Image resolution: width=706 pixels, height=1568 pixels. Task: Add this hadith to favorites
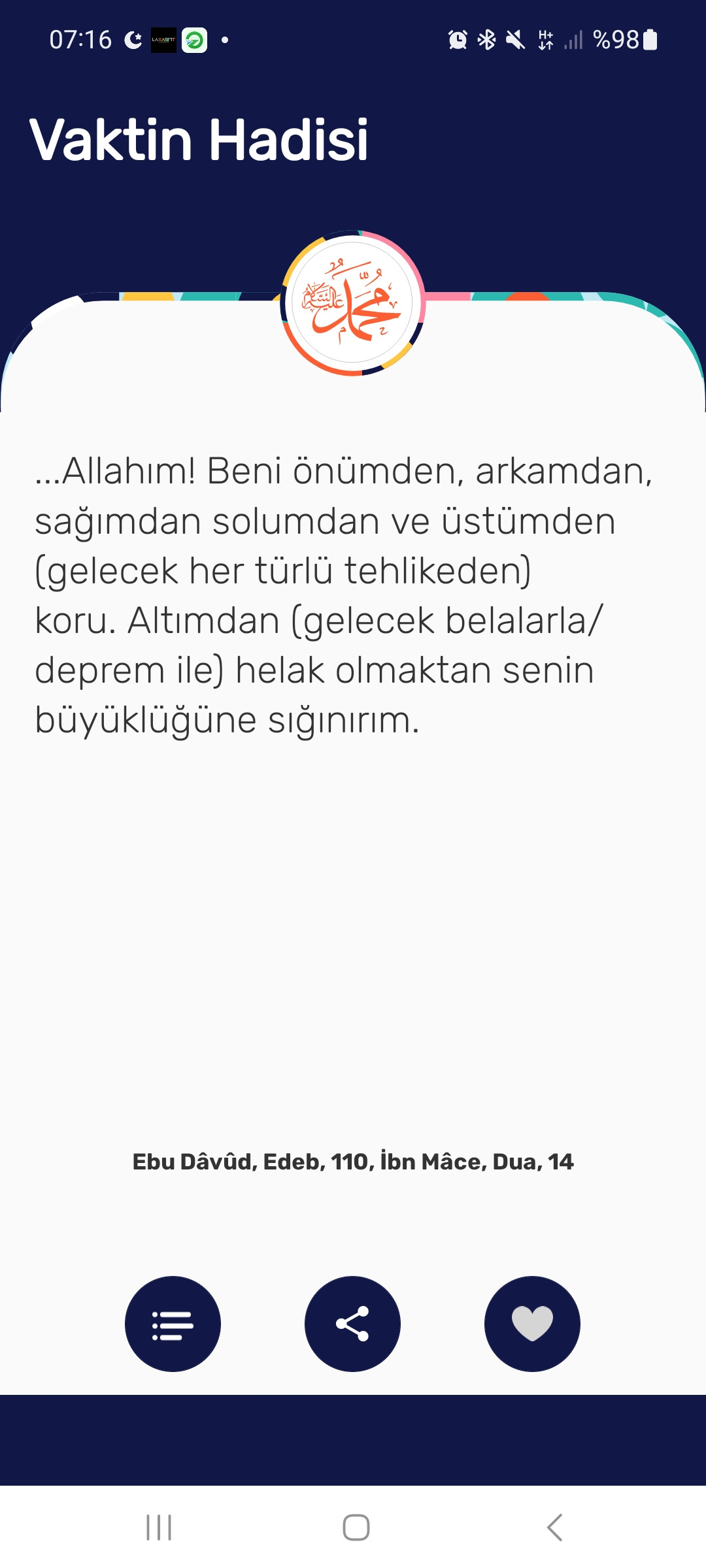point(532,1324)
